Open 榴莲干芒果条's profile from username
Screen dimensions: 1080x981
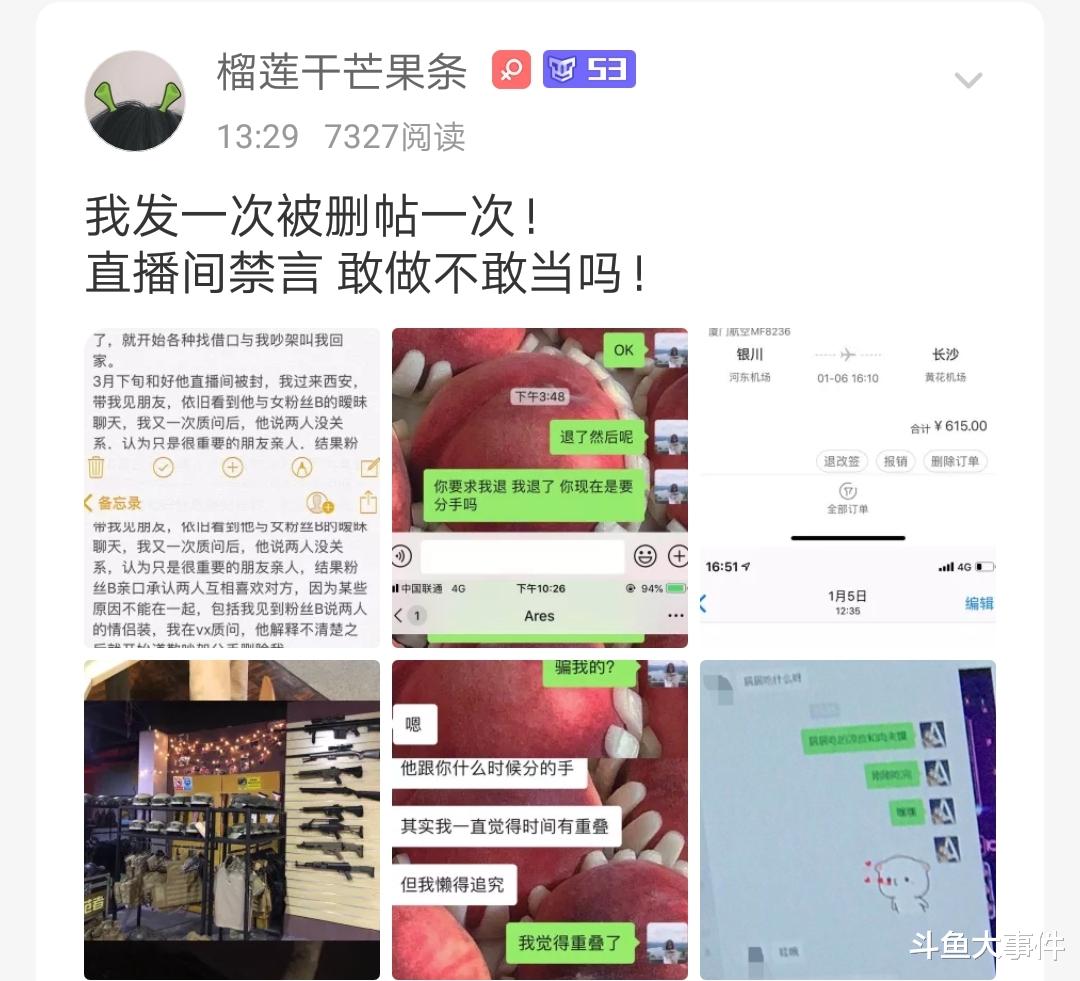click(x=342, y=72)
